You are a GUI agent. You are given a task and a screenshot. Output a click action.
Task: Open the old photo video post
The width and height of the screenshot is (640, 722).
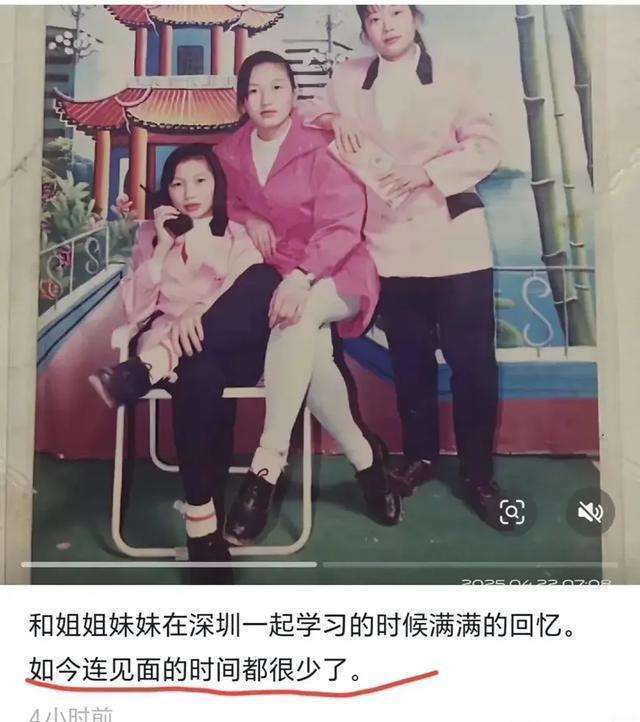click(x=320, y=280)
